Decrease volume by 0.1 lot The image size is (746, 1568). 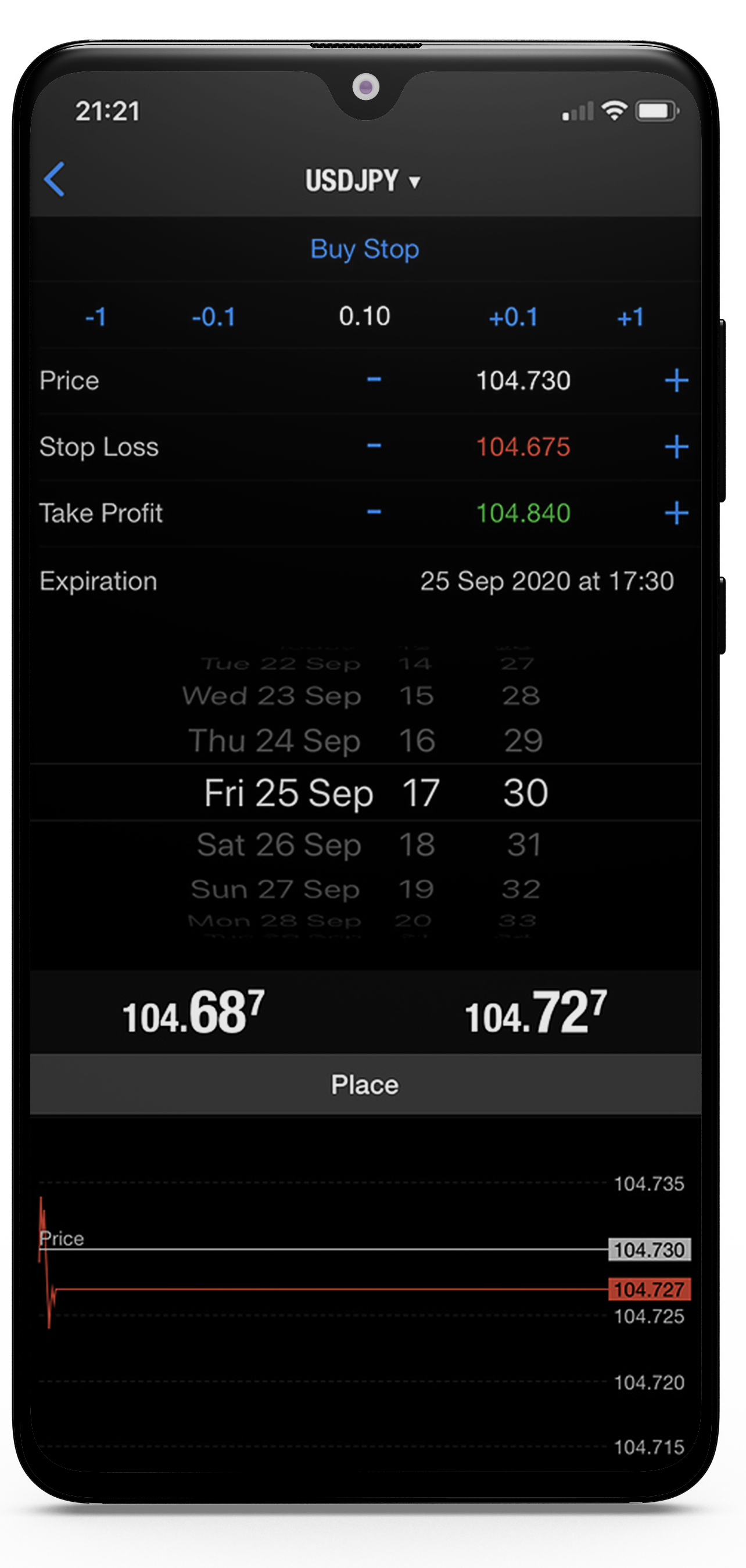tap(213, 317)
